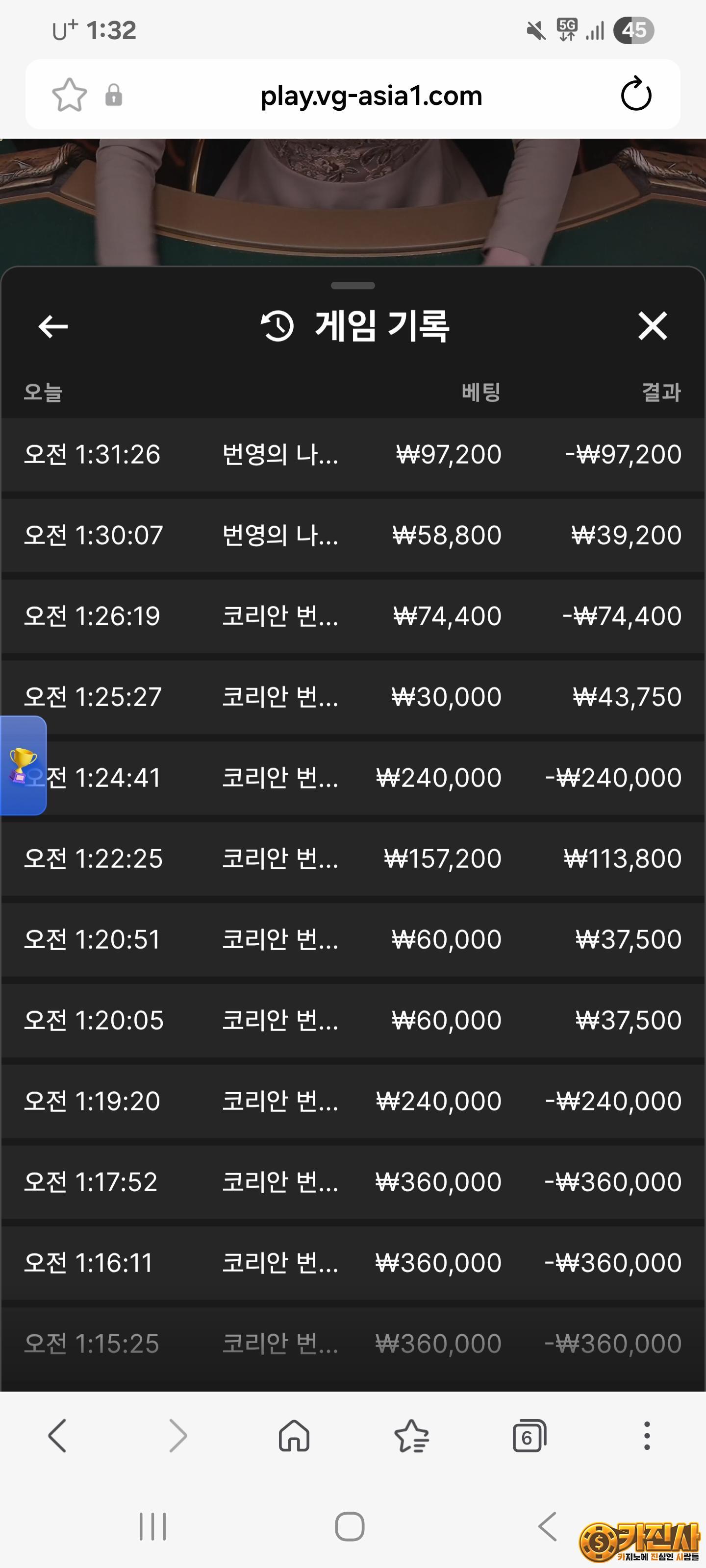Select the 오전 1:25:27 game record
This screenshot has width=706, height=1568.
(x=353, y=697)
